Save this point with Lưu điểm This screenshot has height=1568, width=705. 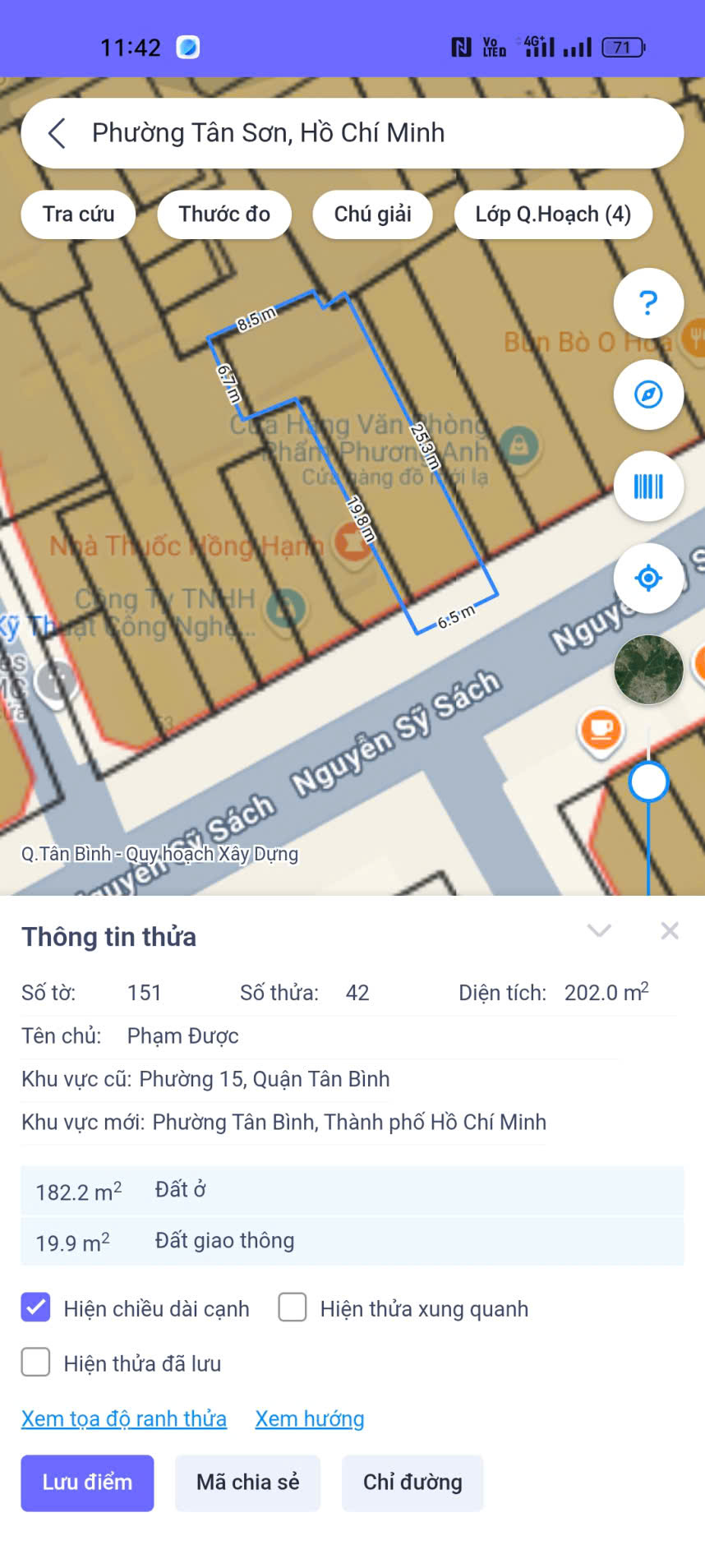pyautogui.click(x=87, y=1483)
